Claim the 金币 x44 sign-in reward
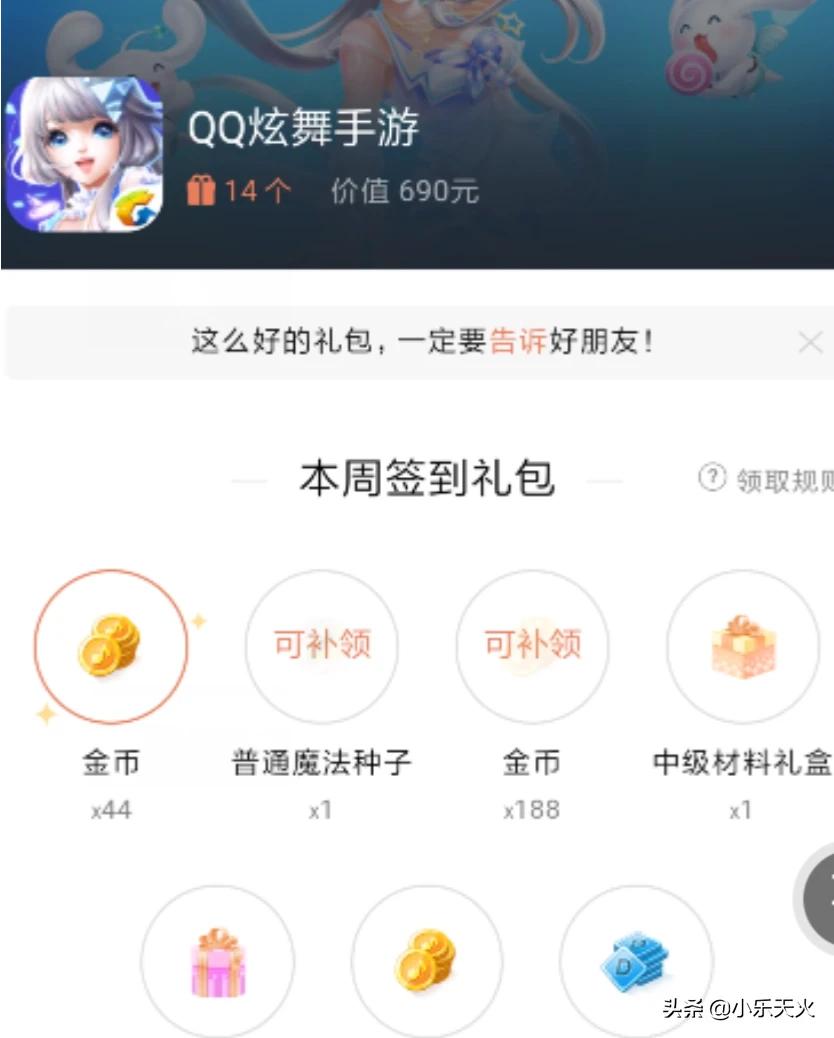Viewport: 834px width, 1038px height. [111, 646]
